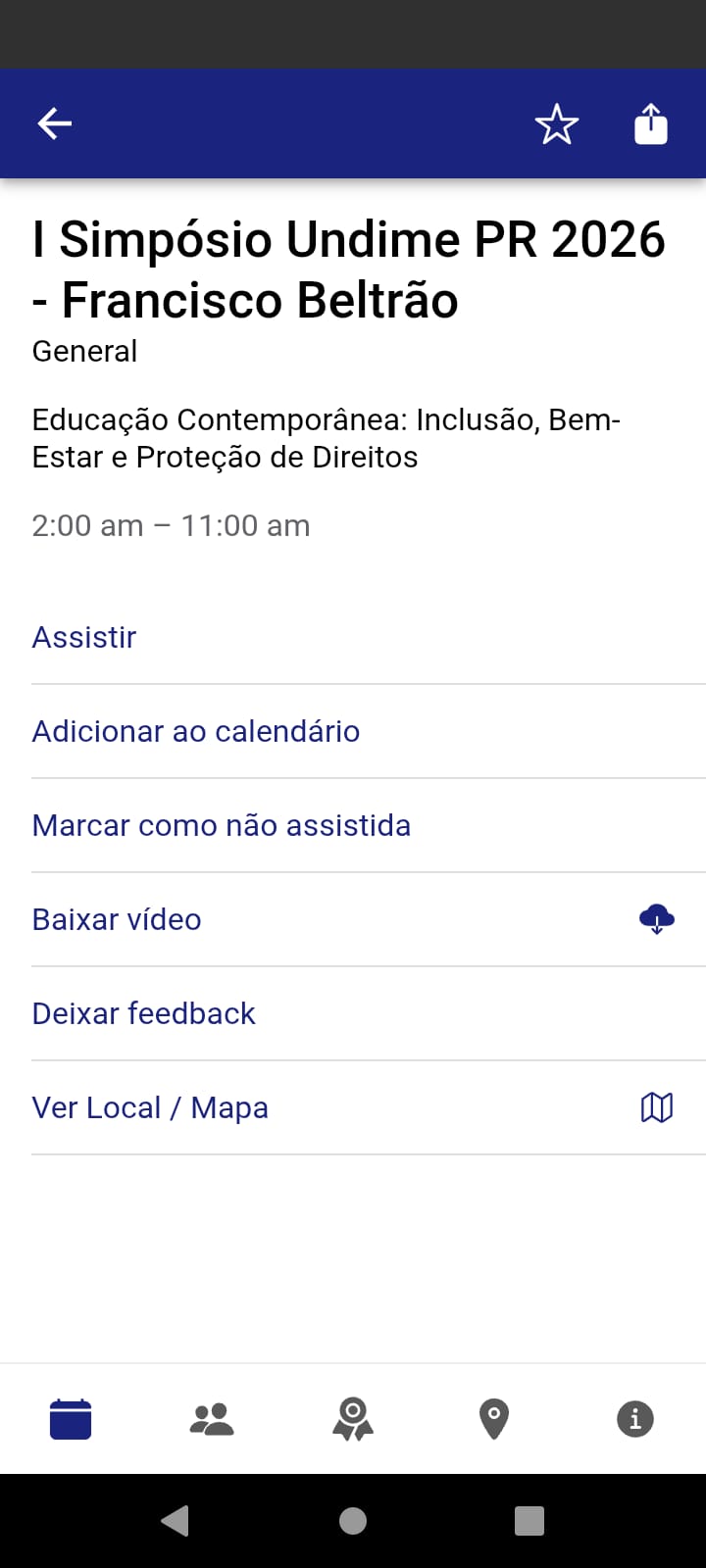Open the Assistir option
This screenshot has height=1568, width=706.
pos(369,638)
